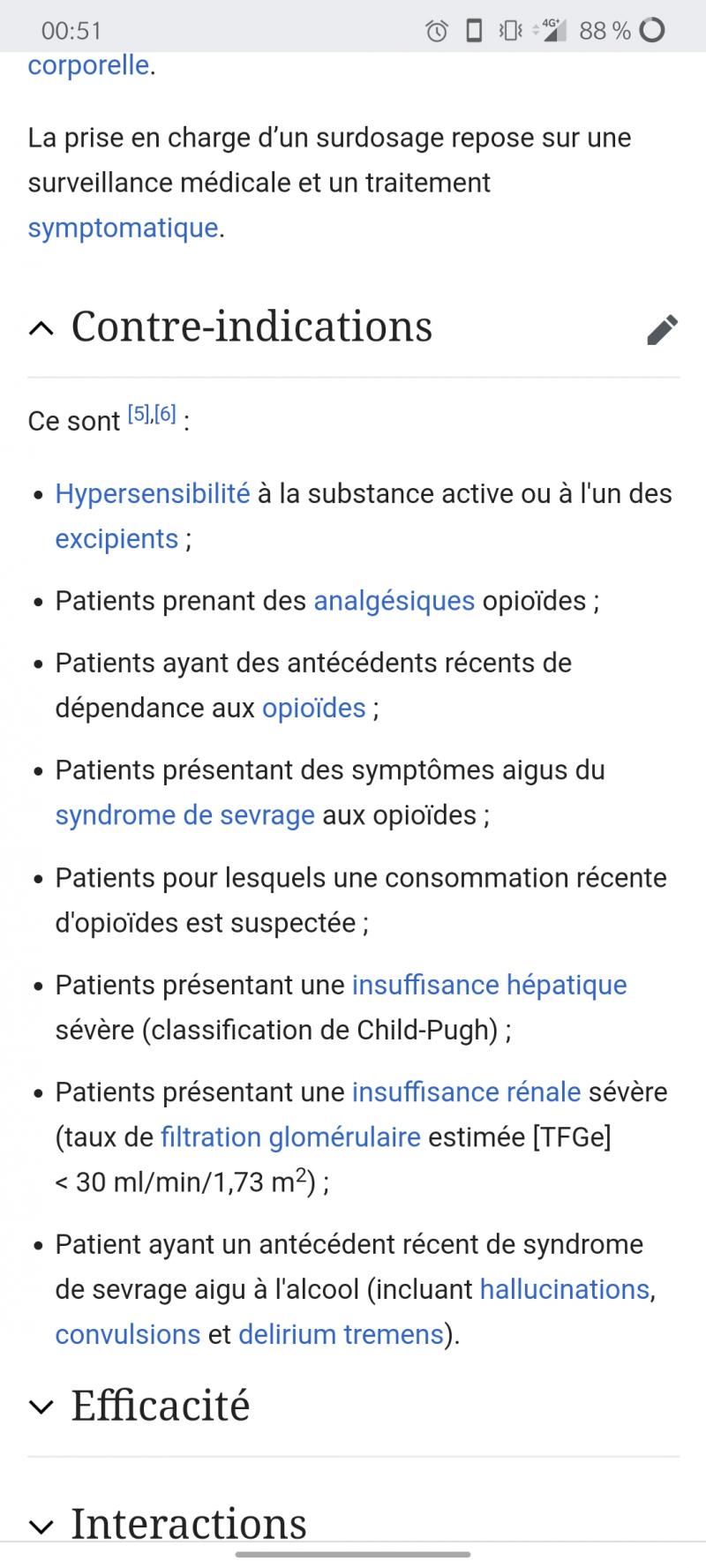
Task: Open the Hypersensibilité link
Action: pos(153,493)
